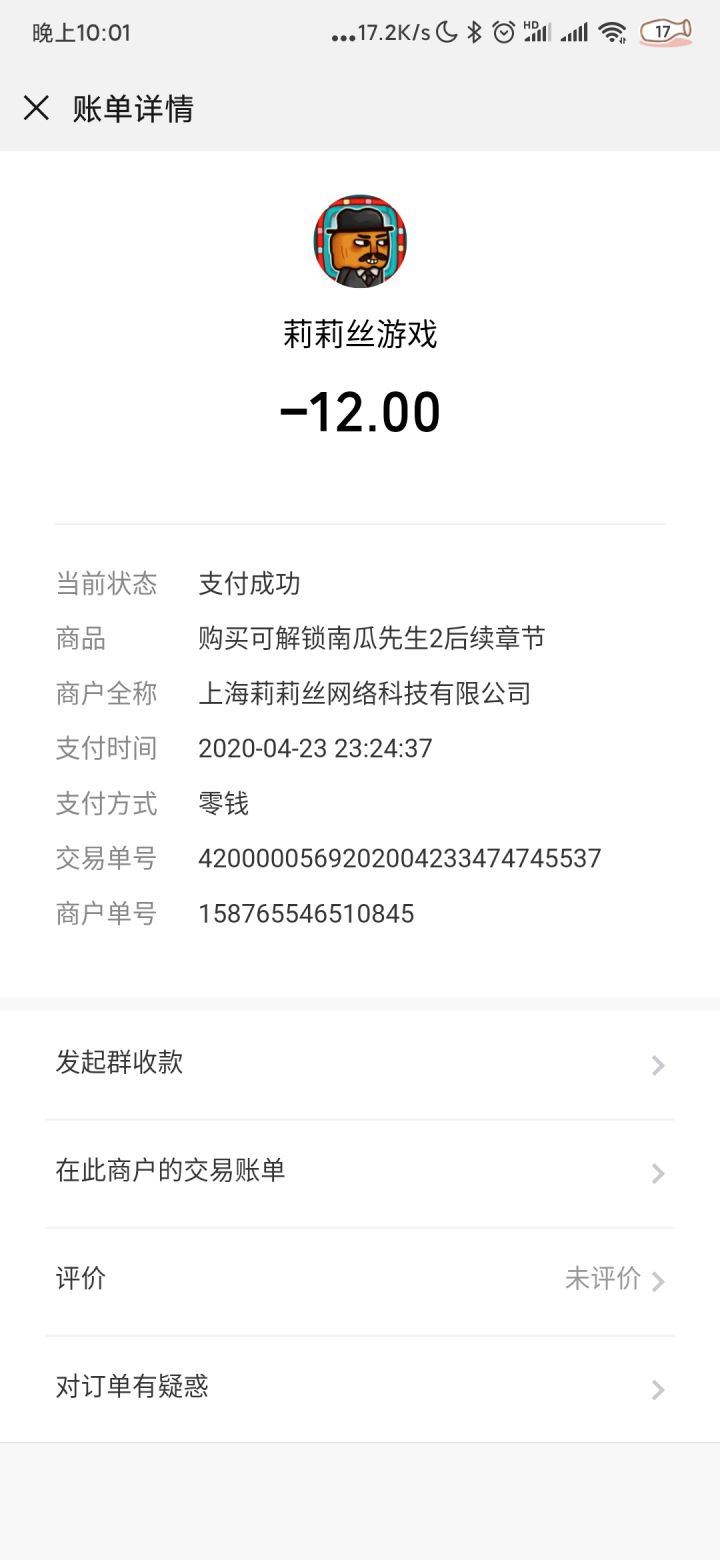Tap the Bluetooth status bar icon
This screenshot has height=1560, width=720.
click(474, 32)
